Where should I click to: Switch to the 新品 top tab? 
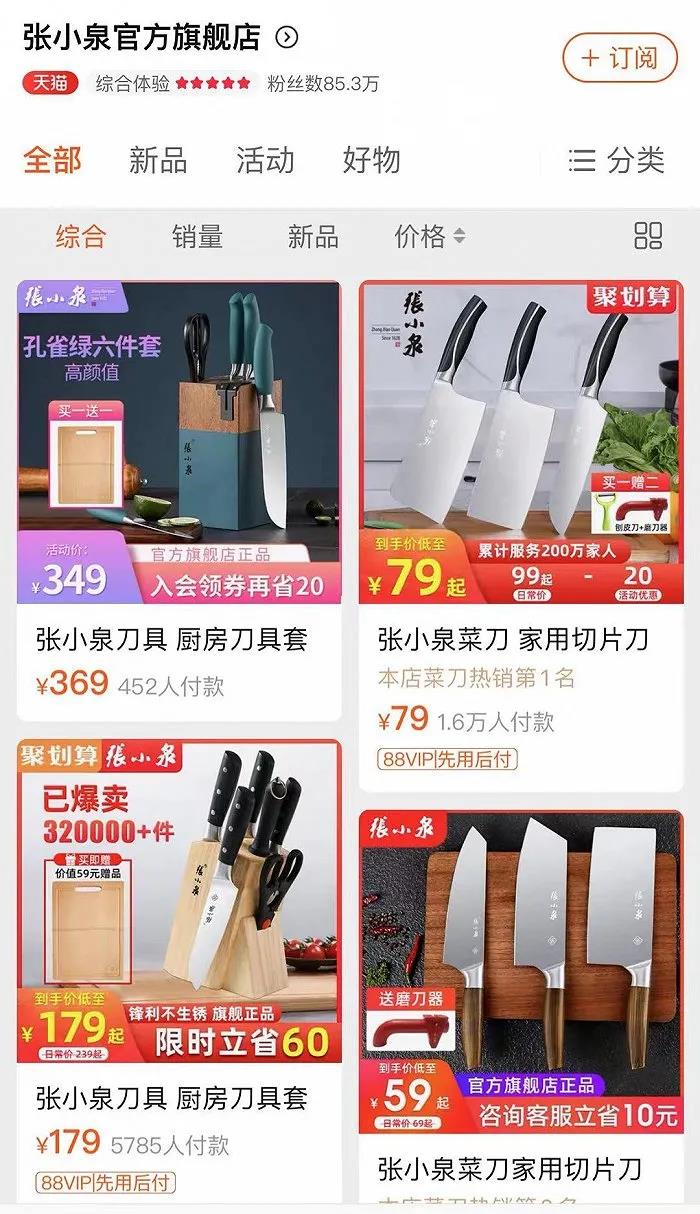pyautogui.click(x=158, y=160)
